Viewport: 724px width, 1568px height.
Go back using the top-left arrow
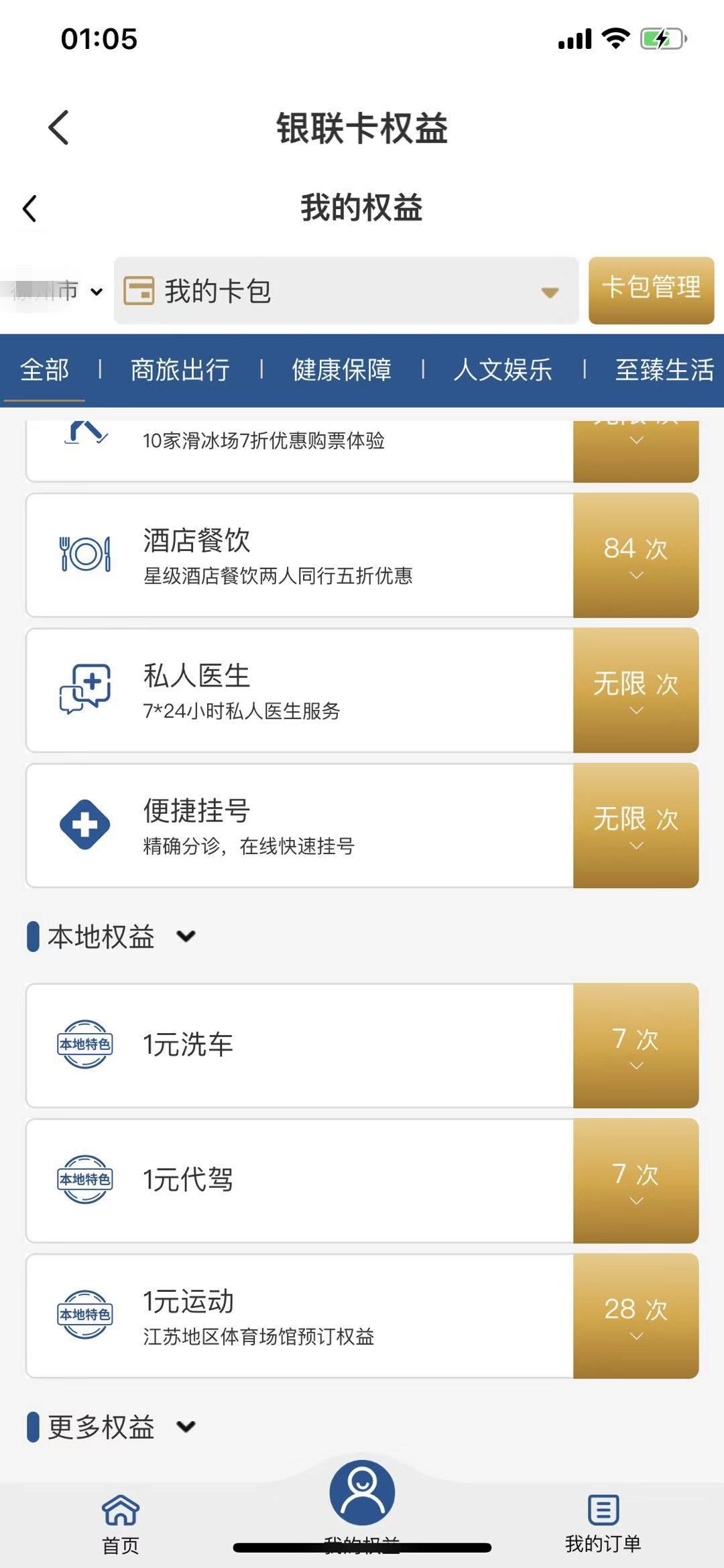click(59, 127)
